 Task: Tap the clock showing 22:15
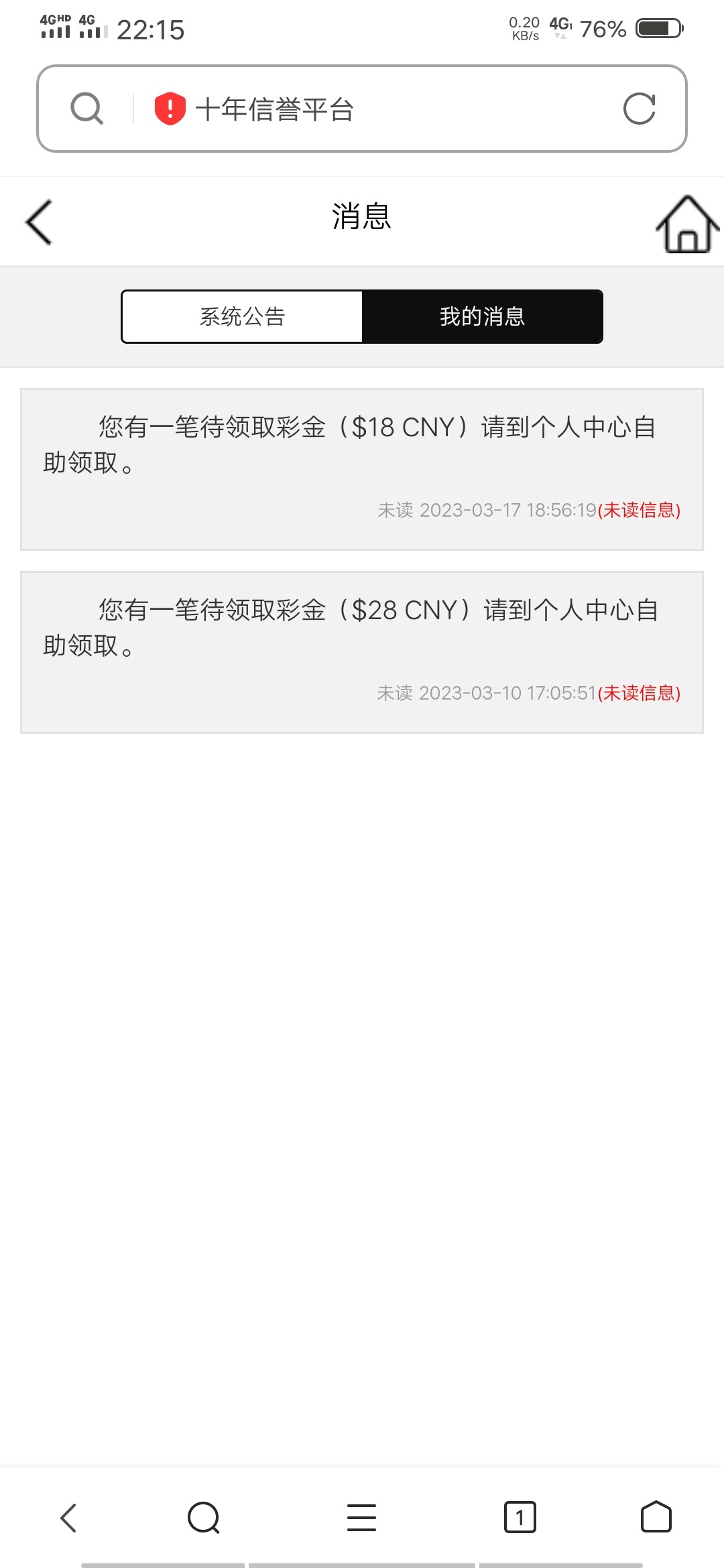tap(151, 30)
